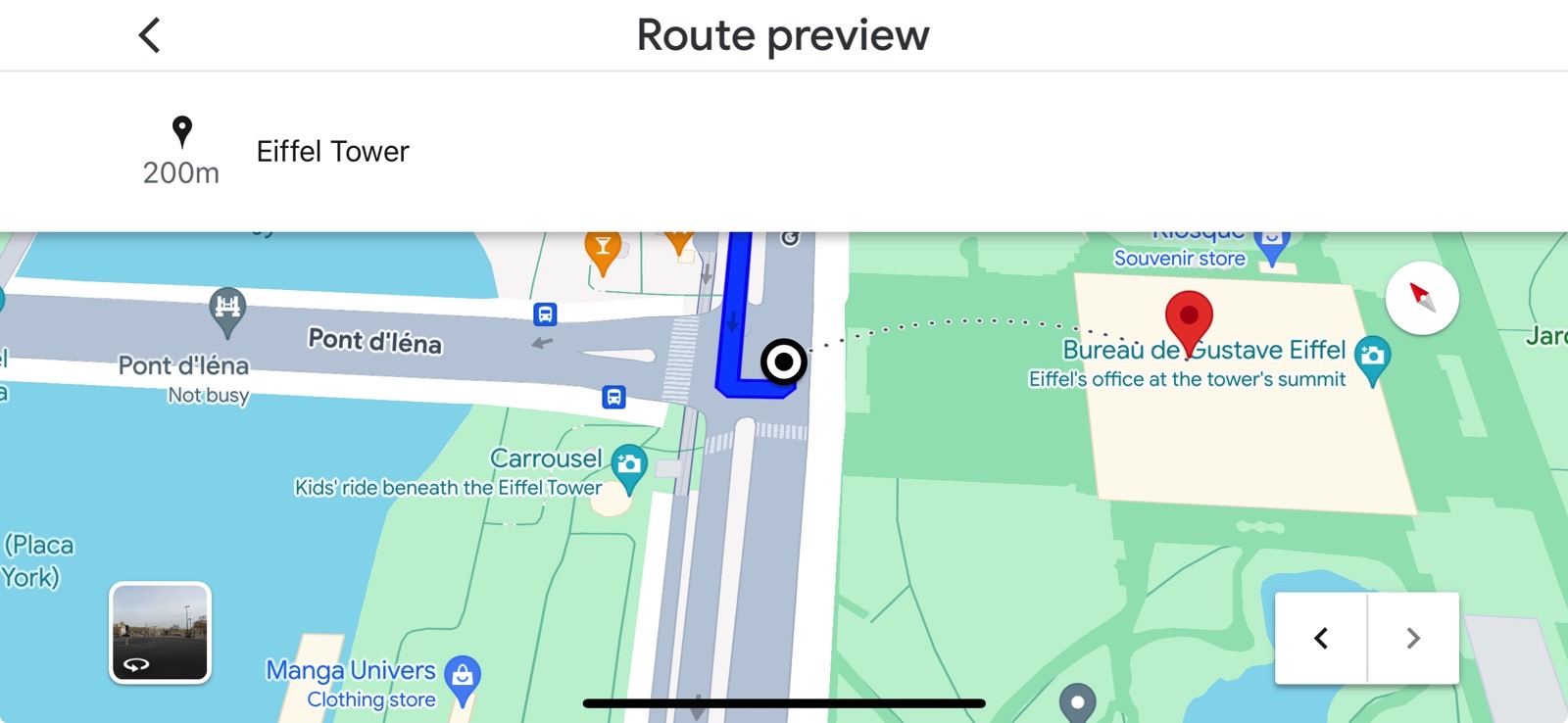Screen dimensions: 1568x723
Task: Open the Carrousel place marker
Action: pyautogui.click(x=629, y=464)
